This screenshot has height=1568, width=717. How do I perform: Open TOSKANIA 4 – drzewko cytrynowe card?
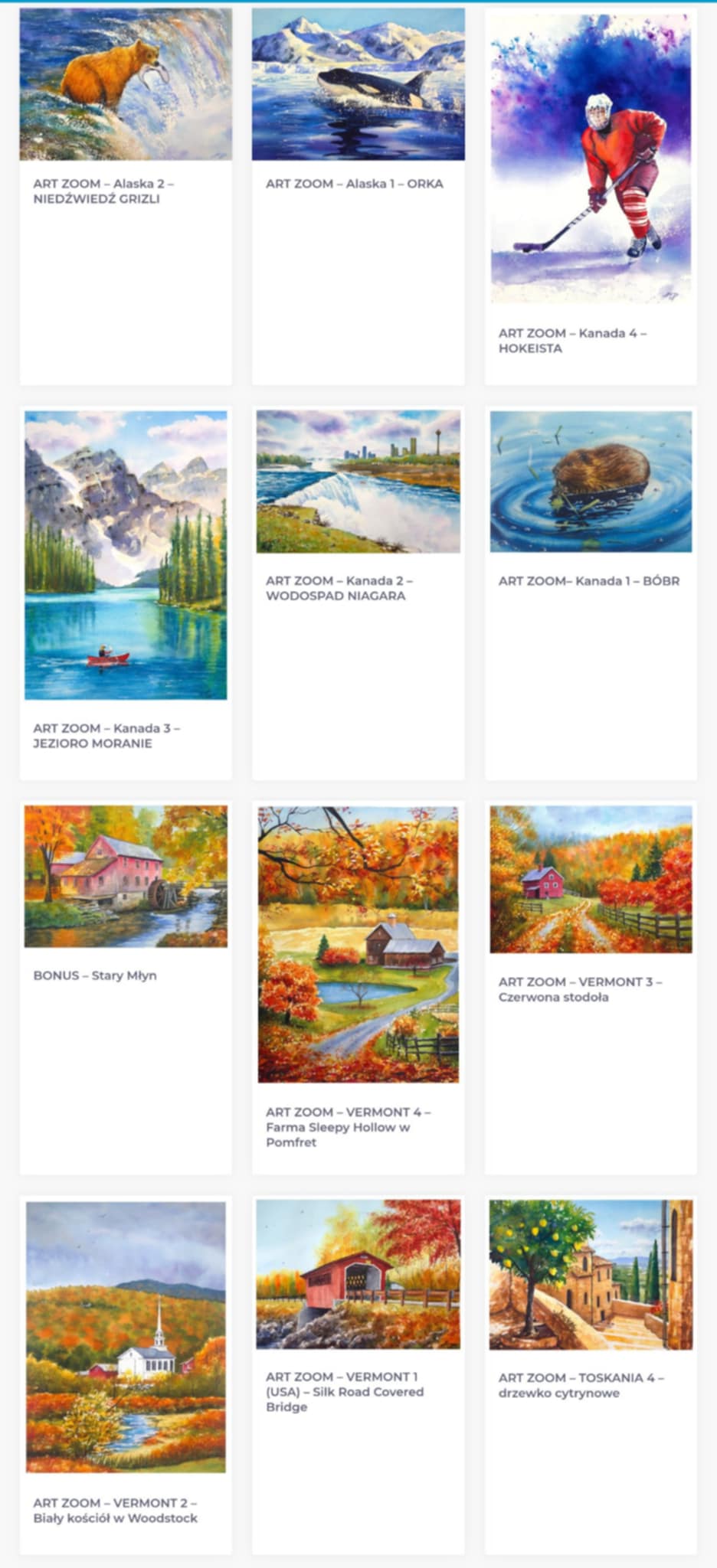(x=591, y=1275)
